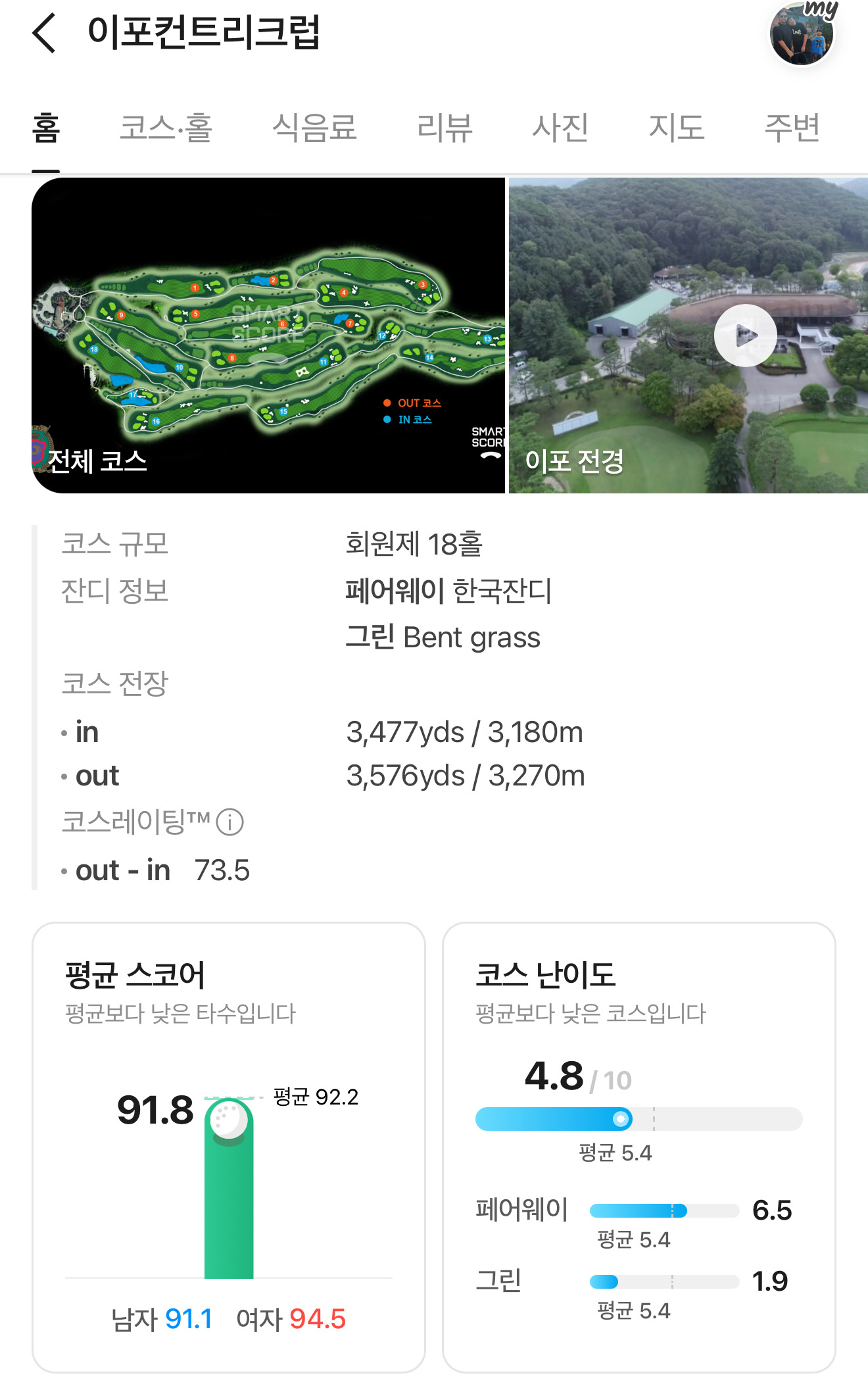The image size is (868, 1392).
Task: Switch to the 리뷰 tab
Action: coord(445,128)
